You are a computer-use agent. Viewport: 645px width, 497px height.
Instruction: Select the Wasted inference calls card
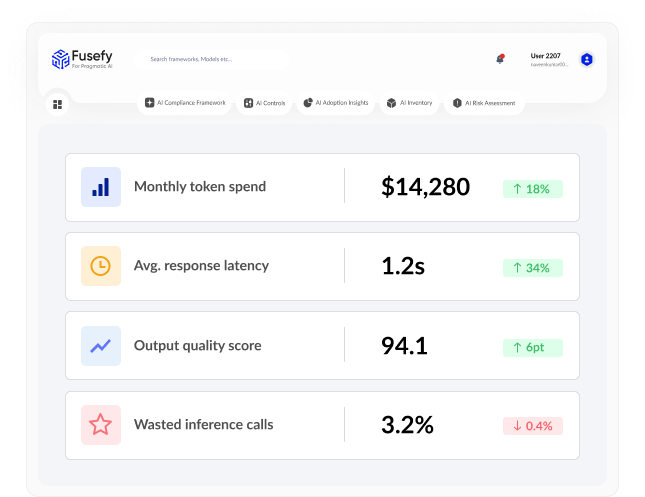click(322, 425)
